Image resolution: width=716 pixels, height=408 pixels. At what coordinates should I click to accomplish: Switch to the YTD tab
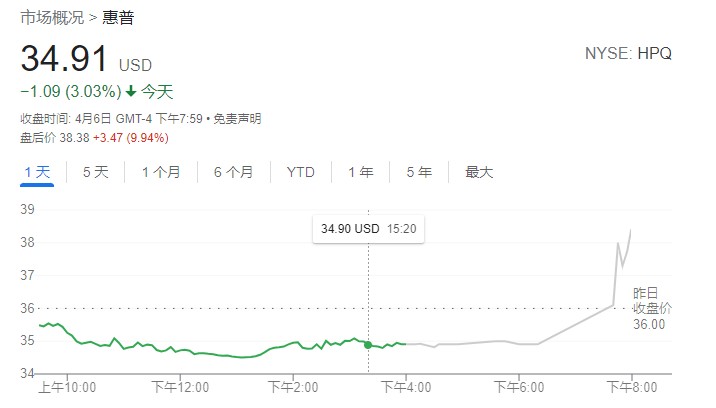coord(300,172)
